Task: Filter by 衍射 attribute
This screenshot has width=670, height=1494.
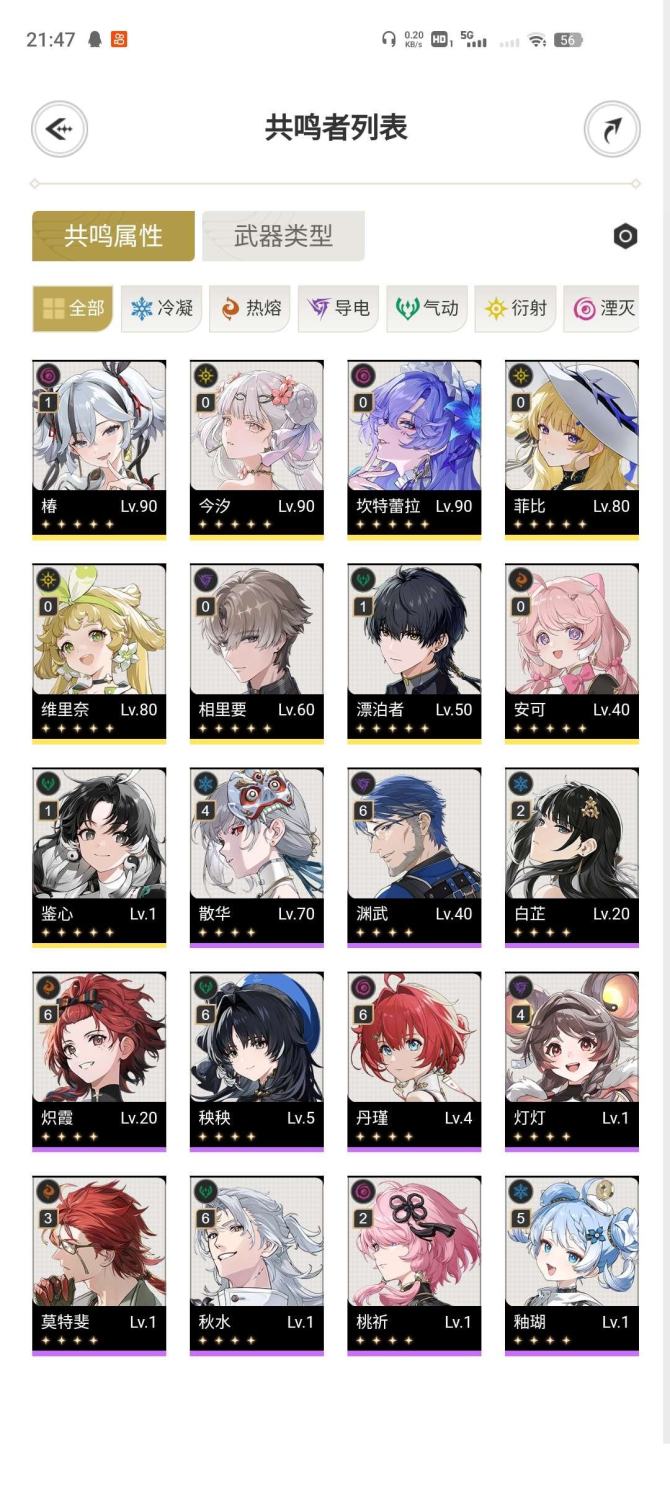Action: coord(515,308)
